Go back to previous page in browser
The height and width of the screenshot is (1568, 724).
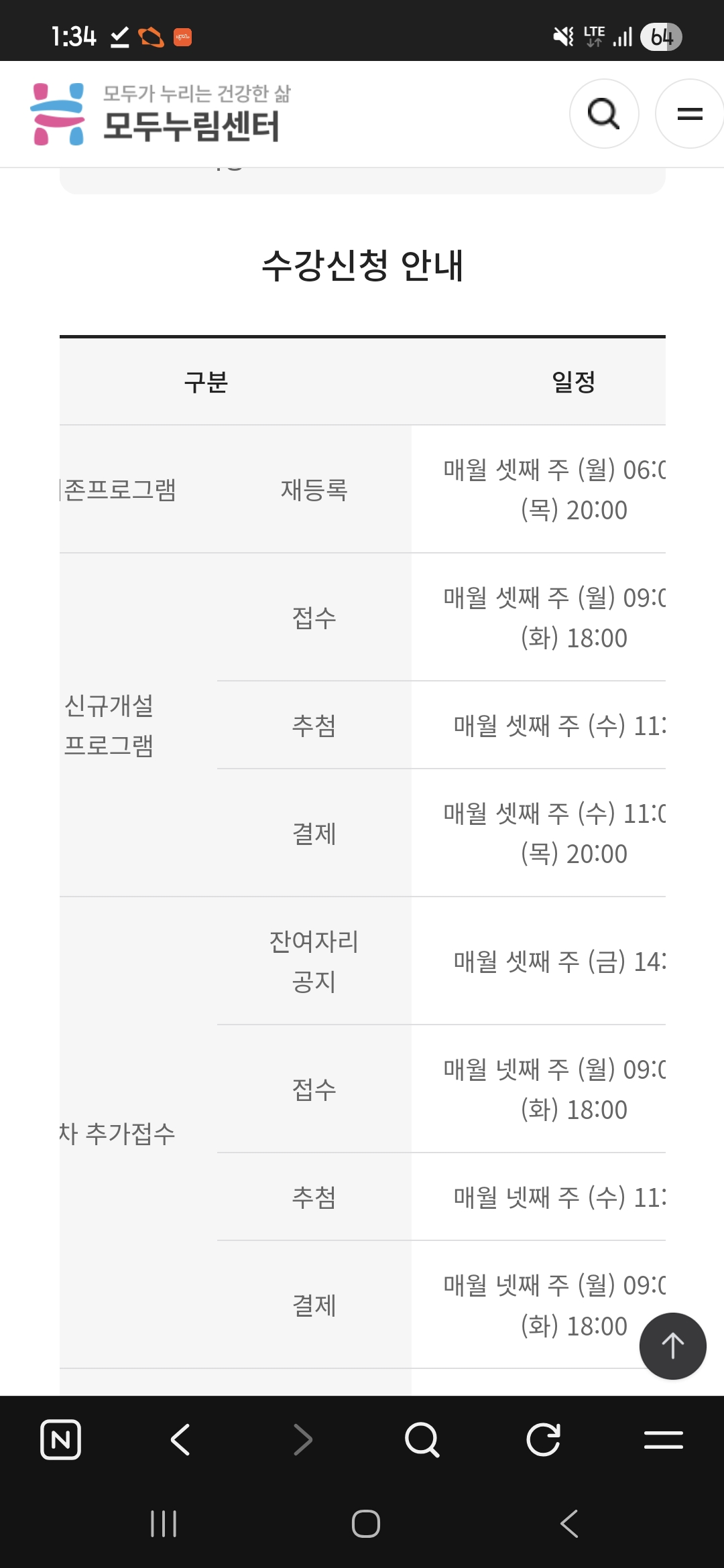point(181,1439)
